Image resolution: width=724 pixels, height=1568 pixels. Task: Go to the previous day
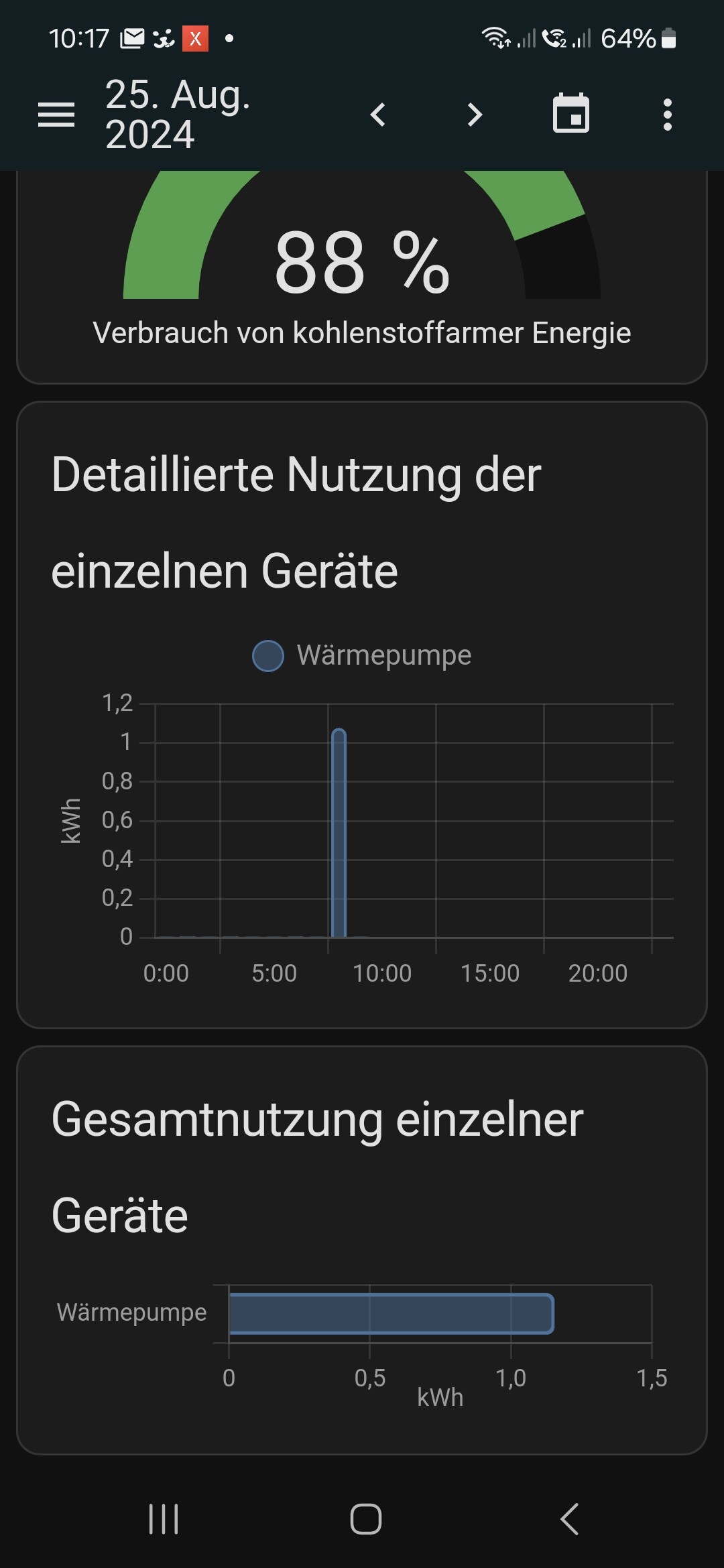click(378, 115)
